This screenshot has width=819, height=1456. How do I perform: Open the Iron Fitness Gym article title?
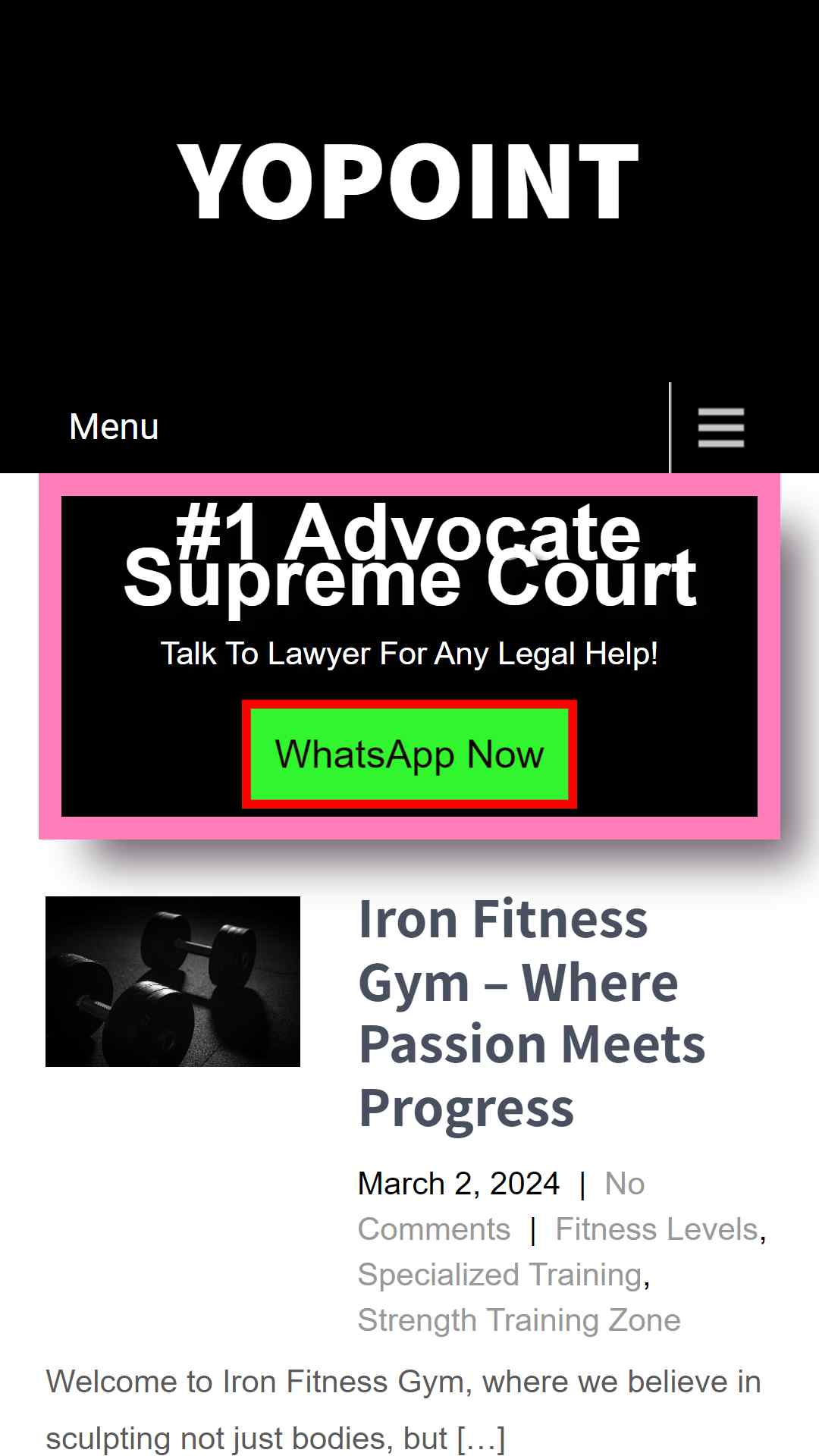tap(532, 1013)
